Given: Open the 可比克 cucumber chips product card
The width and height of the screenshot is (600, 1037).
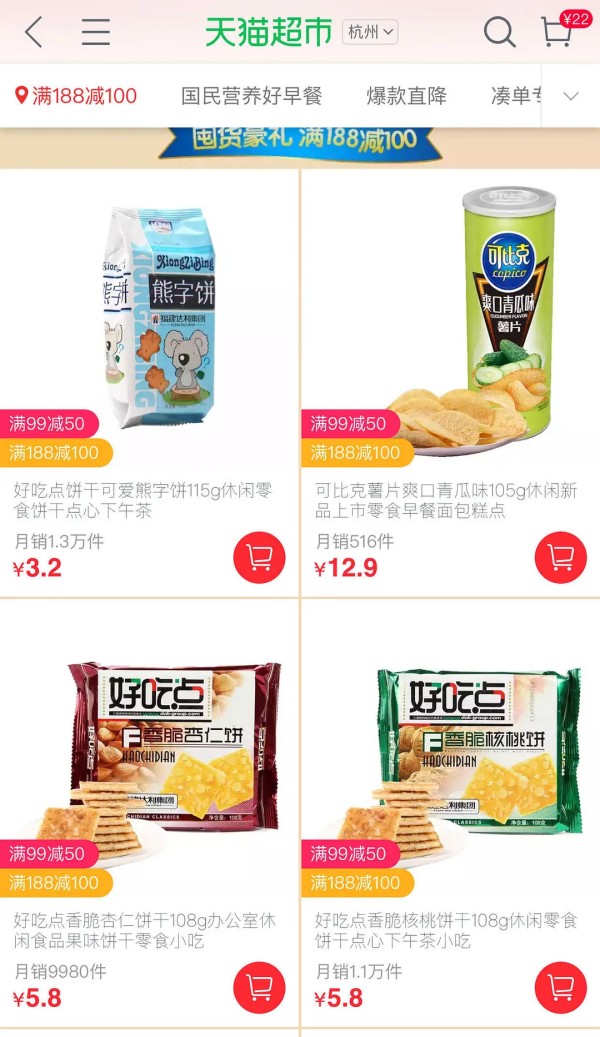Looking at the screenshot, I should coord(451,320).
